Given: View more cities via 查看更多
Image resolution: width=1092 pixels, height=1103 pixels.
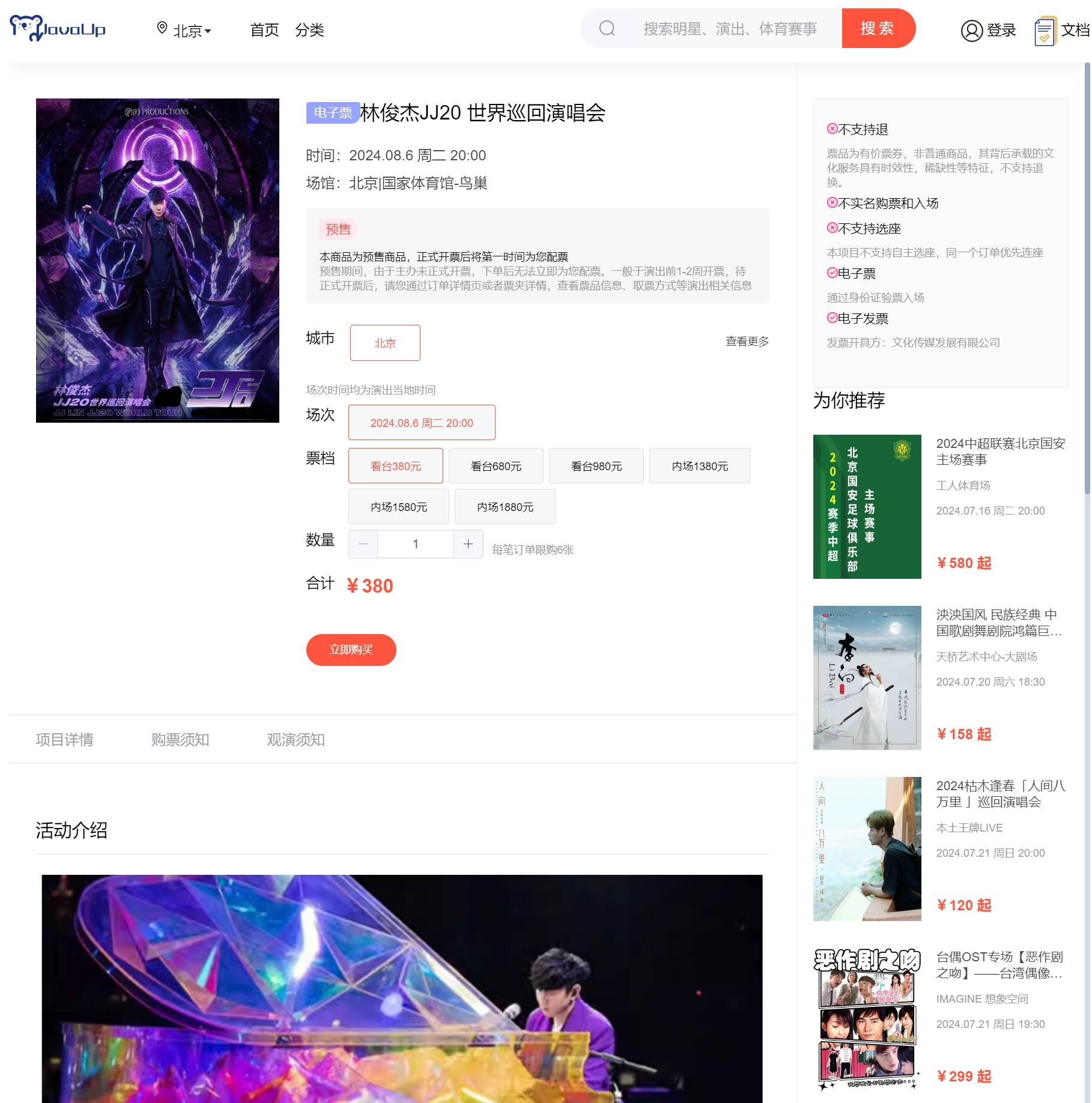Looking at the screenshot, I should (x=747, y=342).
